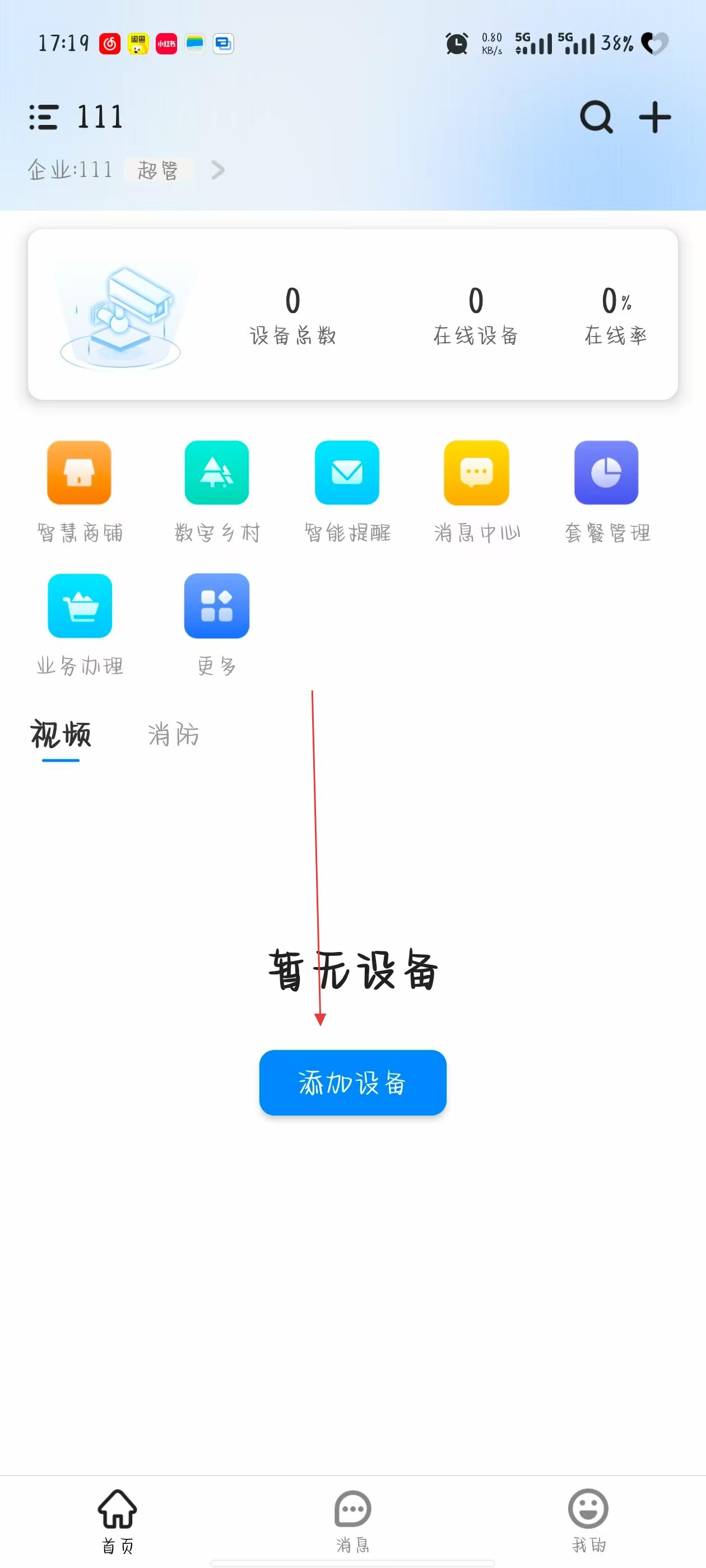This screenshot has height=1568, width=706.
Task: Open the drawer menu icon
Action: pyautogui.click(x=43, y=117)
